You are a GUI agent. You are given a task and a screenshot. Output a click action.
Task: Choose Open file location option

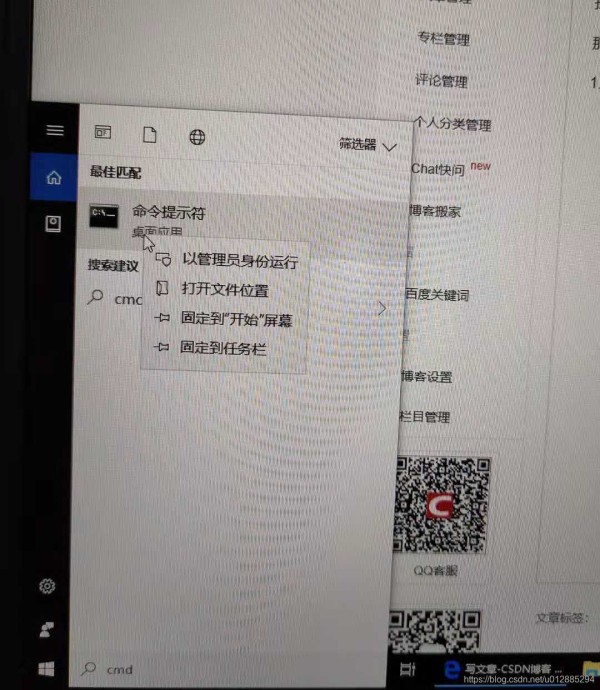(224, 290)
